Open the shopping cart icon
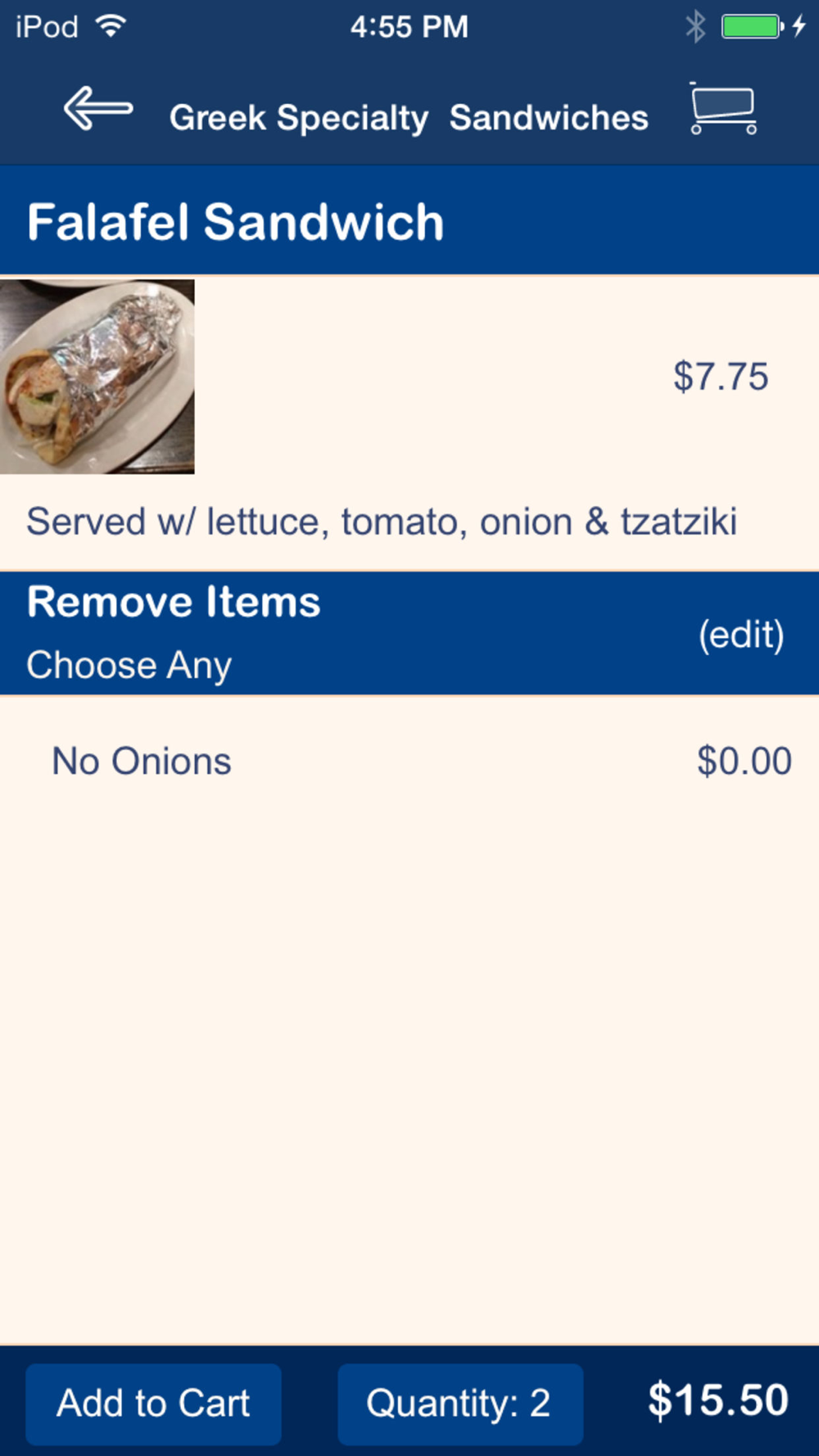 pos(722,108)
